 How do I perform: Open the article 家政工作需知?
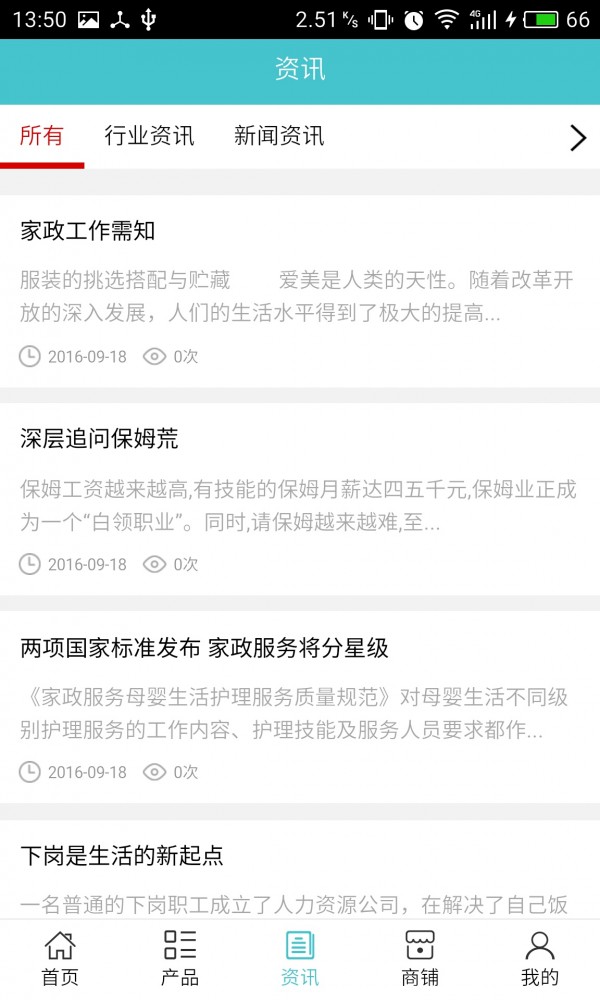click(x=88, y=231)
